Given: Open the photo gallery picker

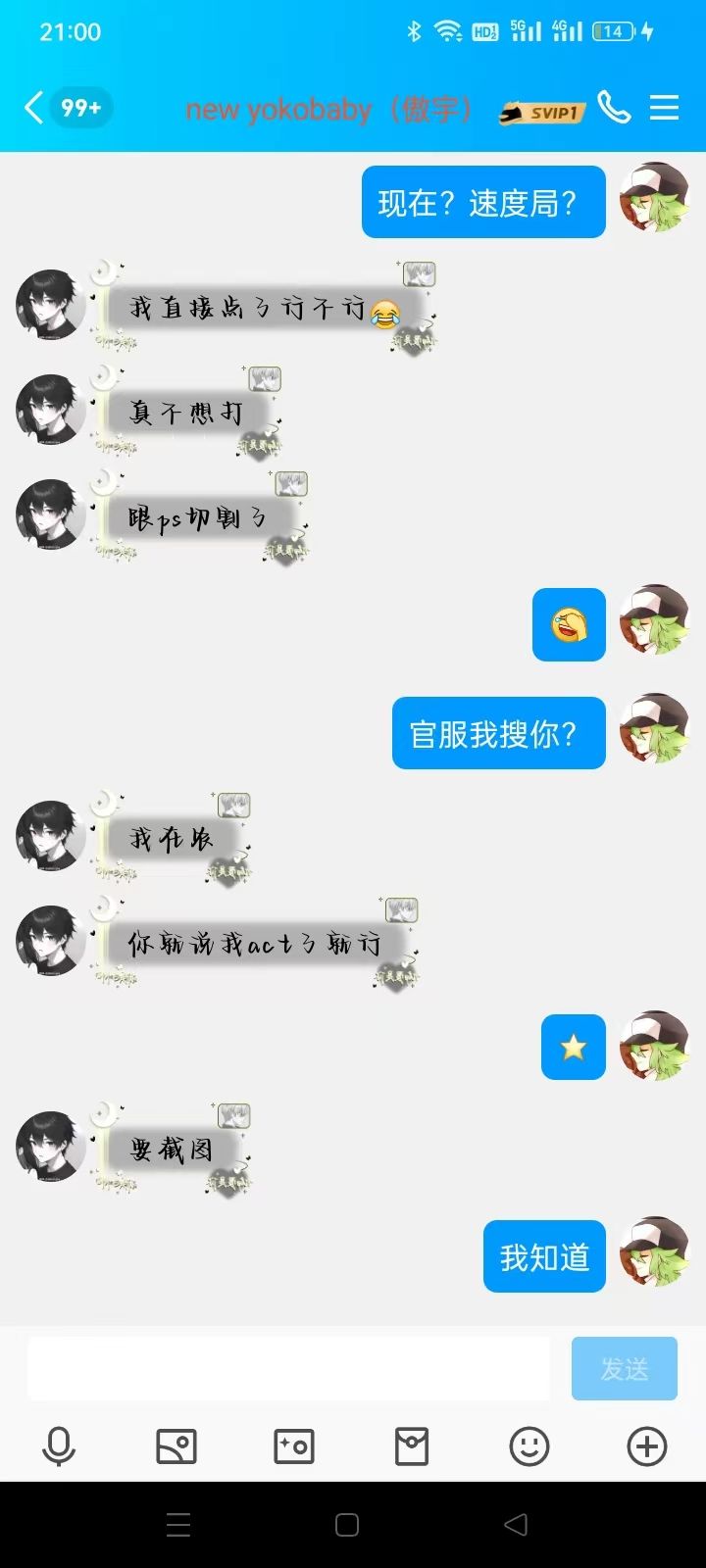Looking at the screenshot, I should click(x=176, y=1446).
